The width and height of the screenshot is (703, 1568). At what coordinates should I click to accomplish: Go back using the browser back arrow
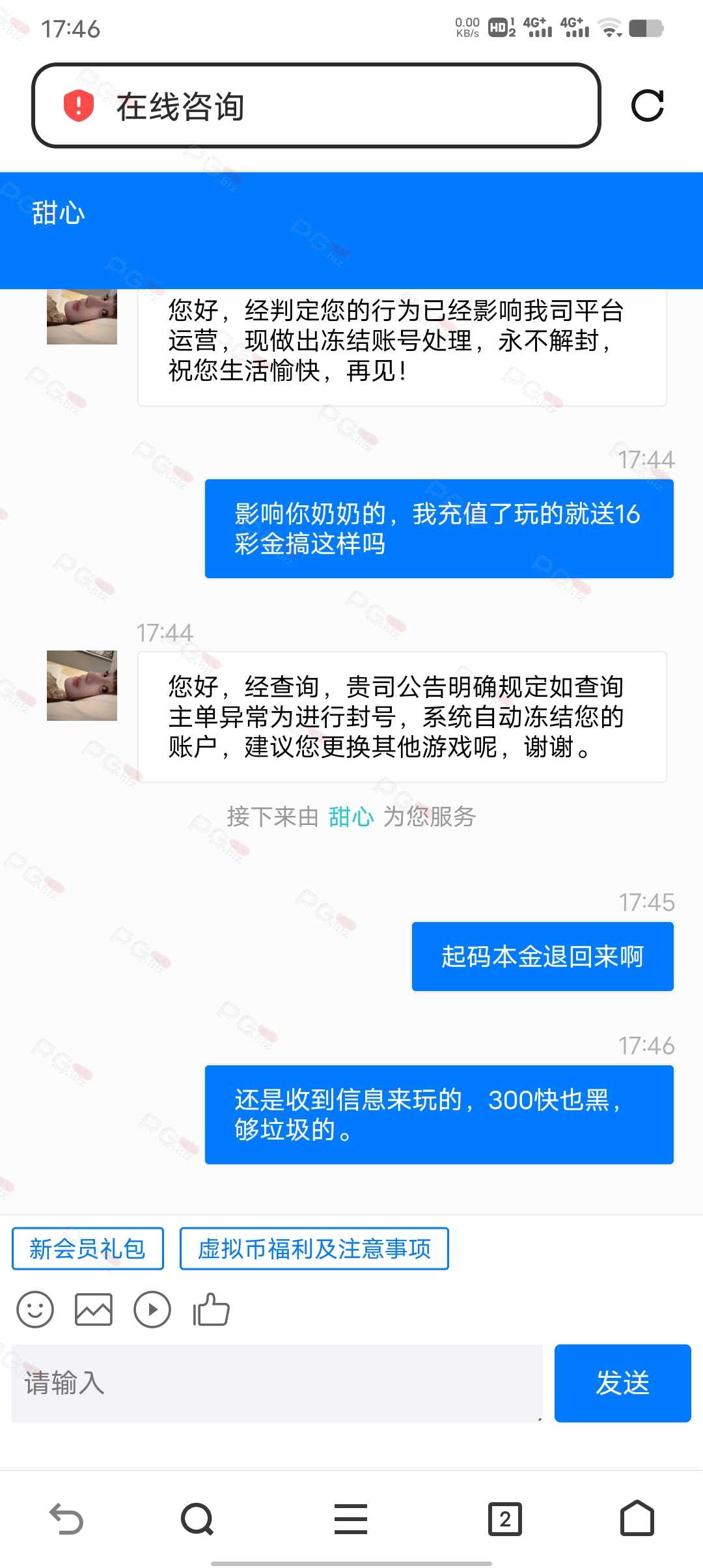[66, 1519]
